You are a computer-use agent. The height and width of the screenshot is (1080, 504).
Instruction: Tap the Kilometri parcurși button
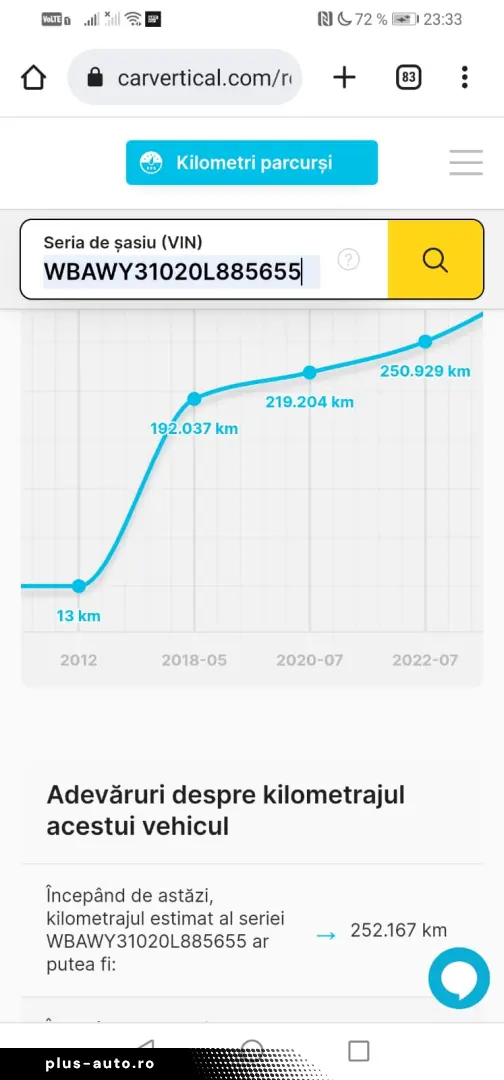(x=251, y=163)
